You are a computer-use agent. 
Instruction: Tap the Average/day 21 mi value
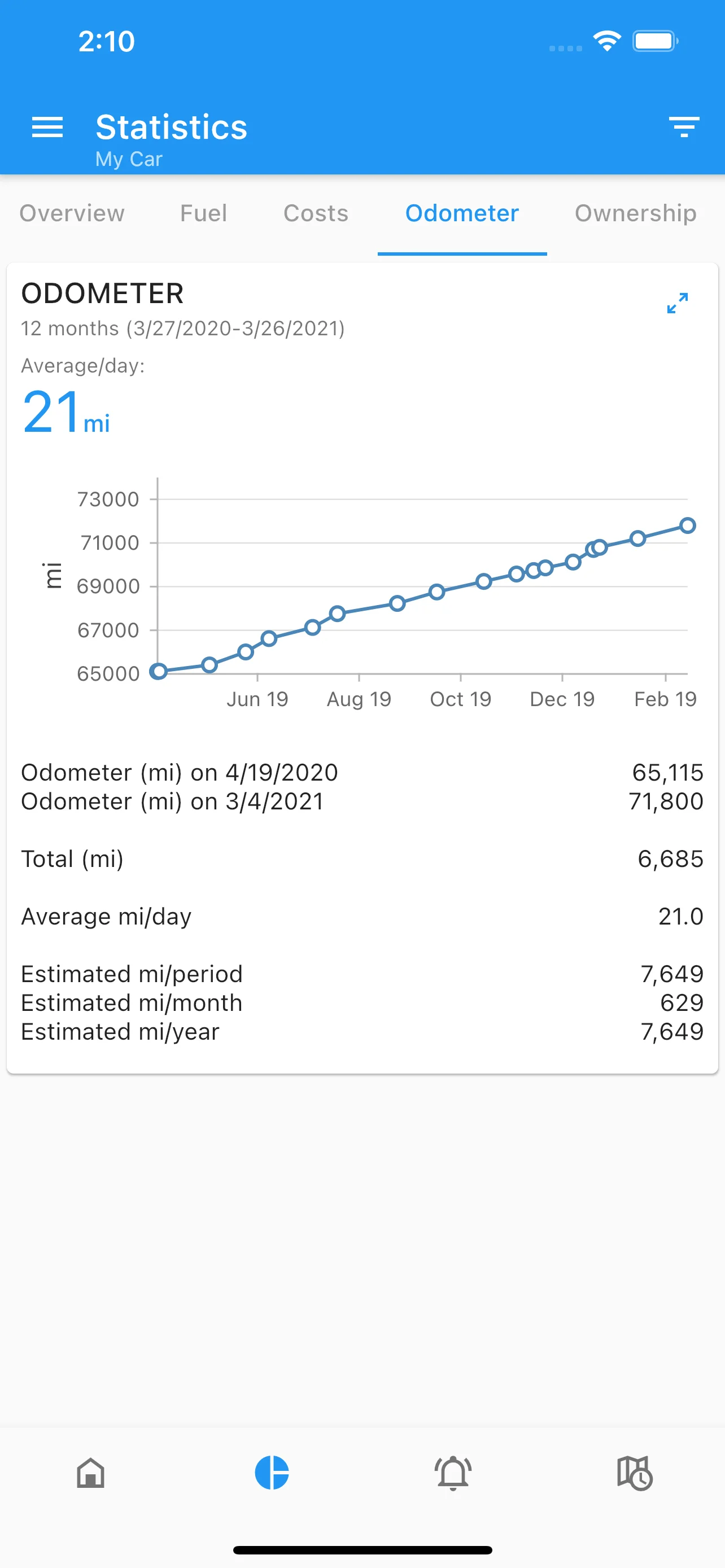coord(64,413)
